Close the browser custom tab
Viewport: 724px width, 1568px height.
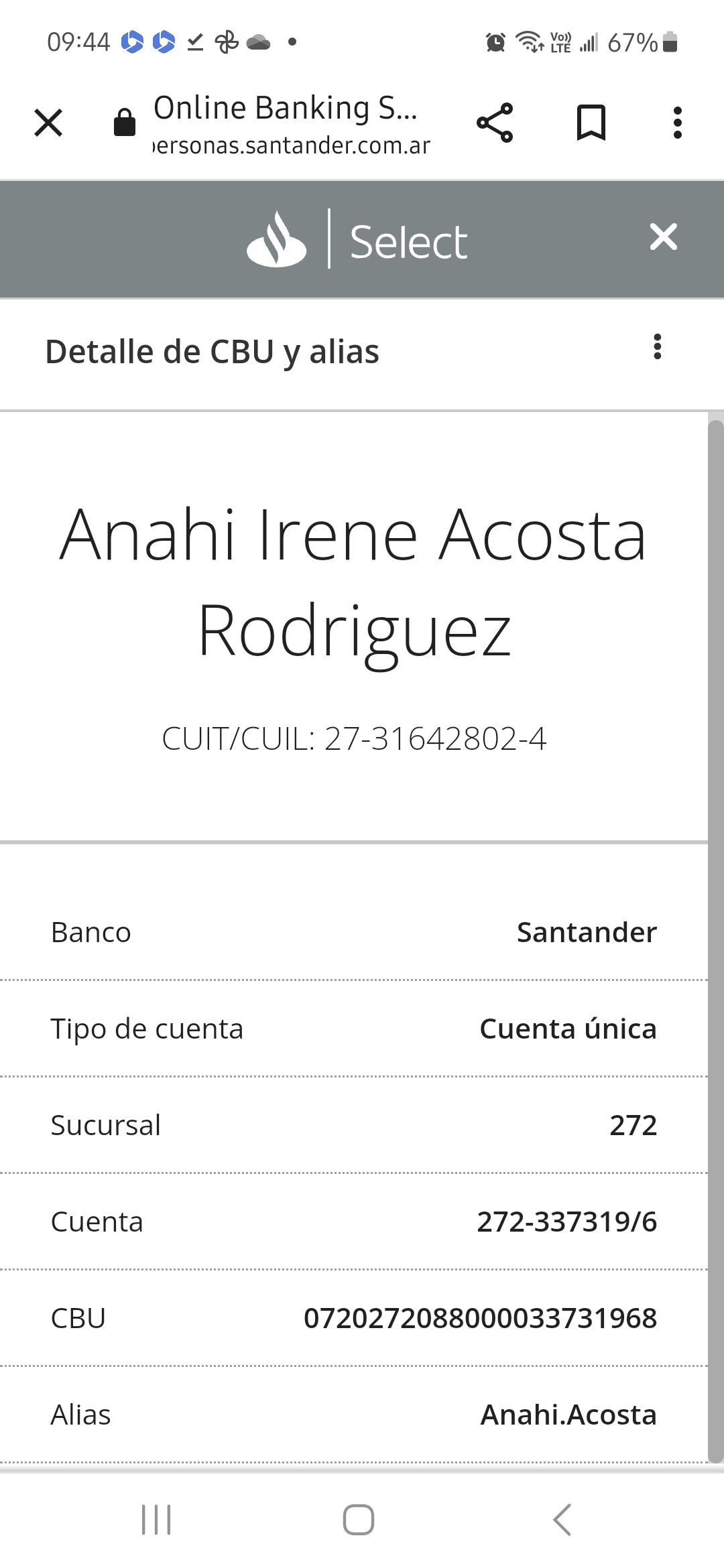pyautogui.click(x=48, y=123)
